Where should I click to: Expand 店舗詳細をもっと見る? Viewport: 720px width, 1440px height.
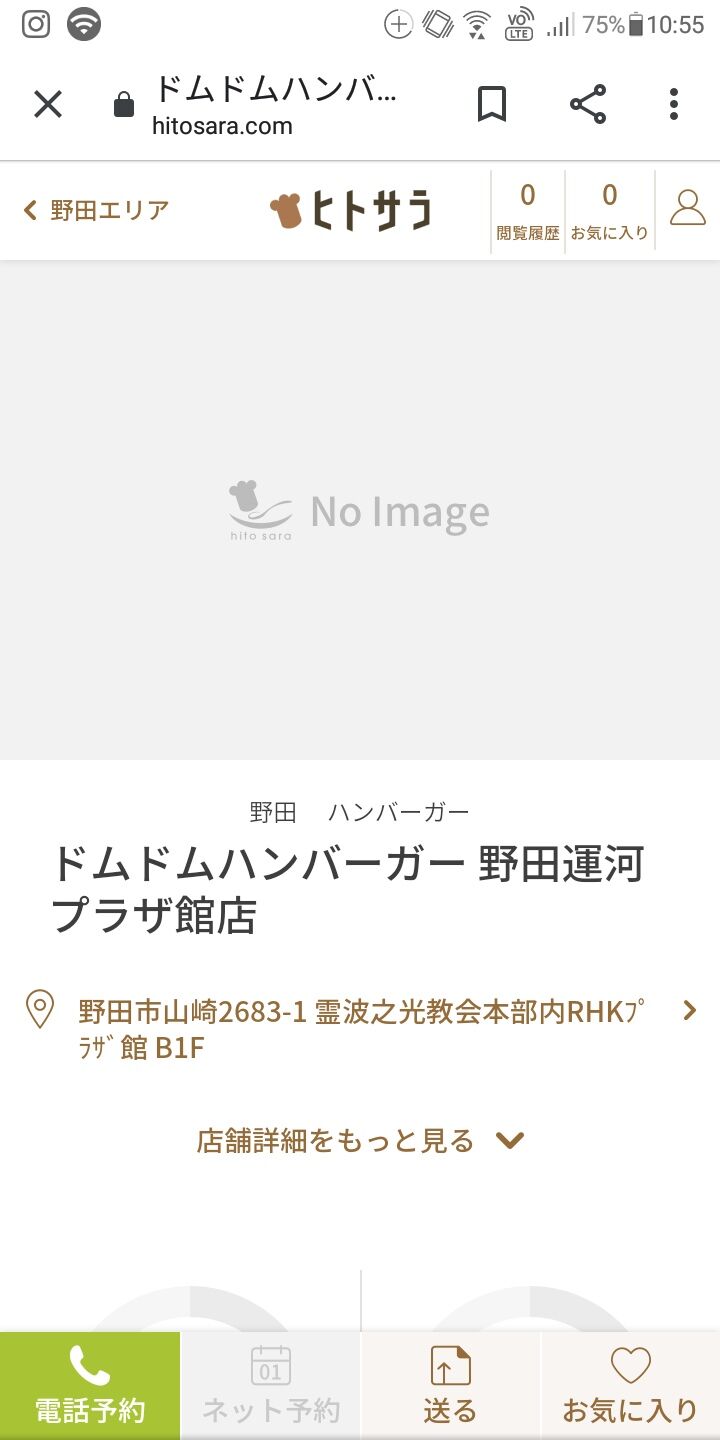[360, 1140]
